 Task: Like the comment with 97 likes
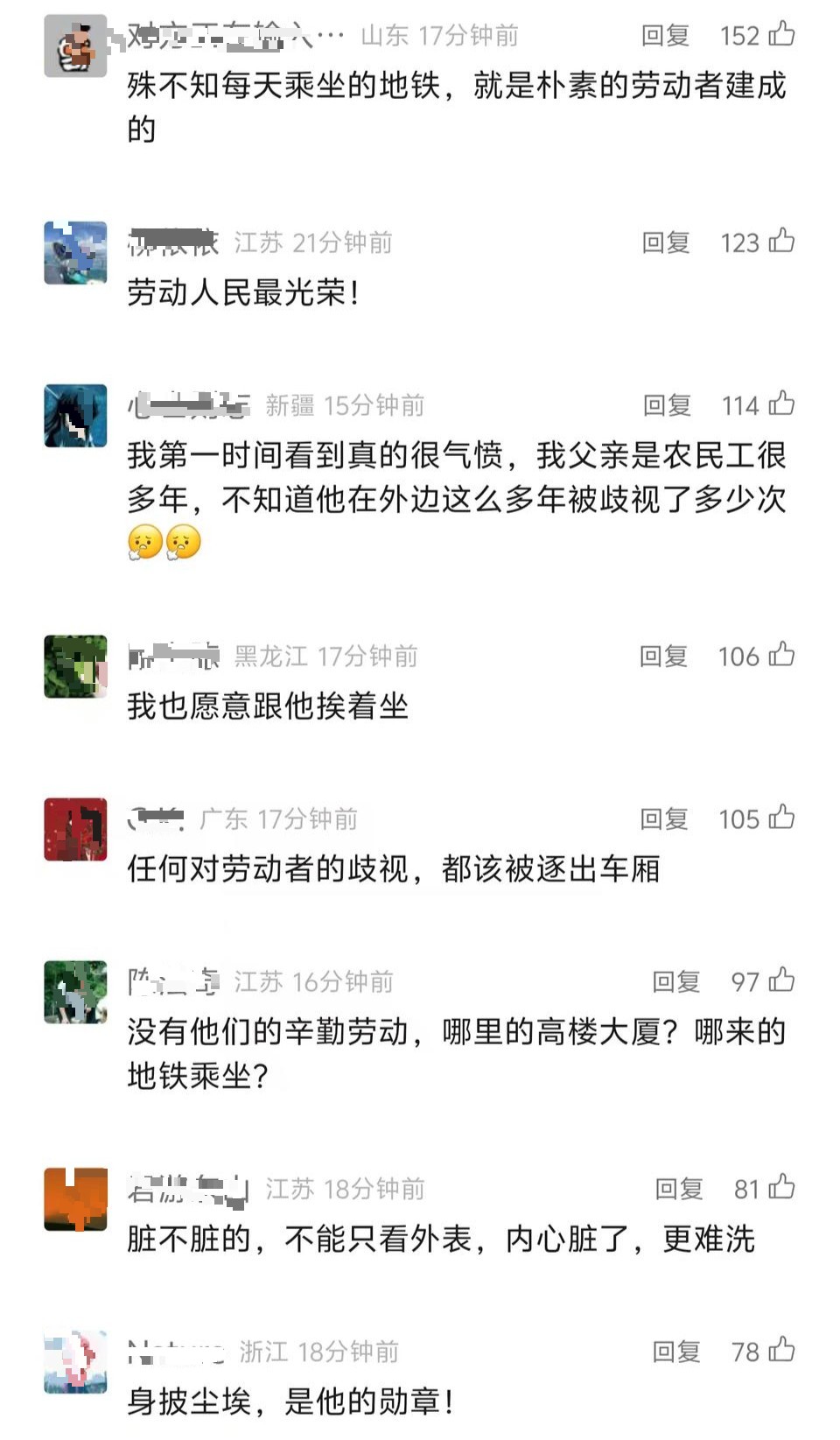(781, 980)
